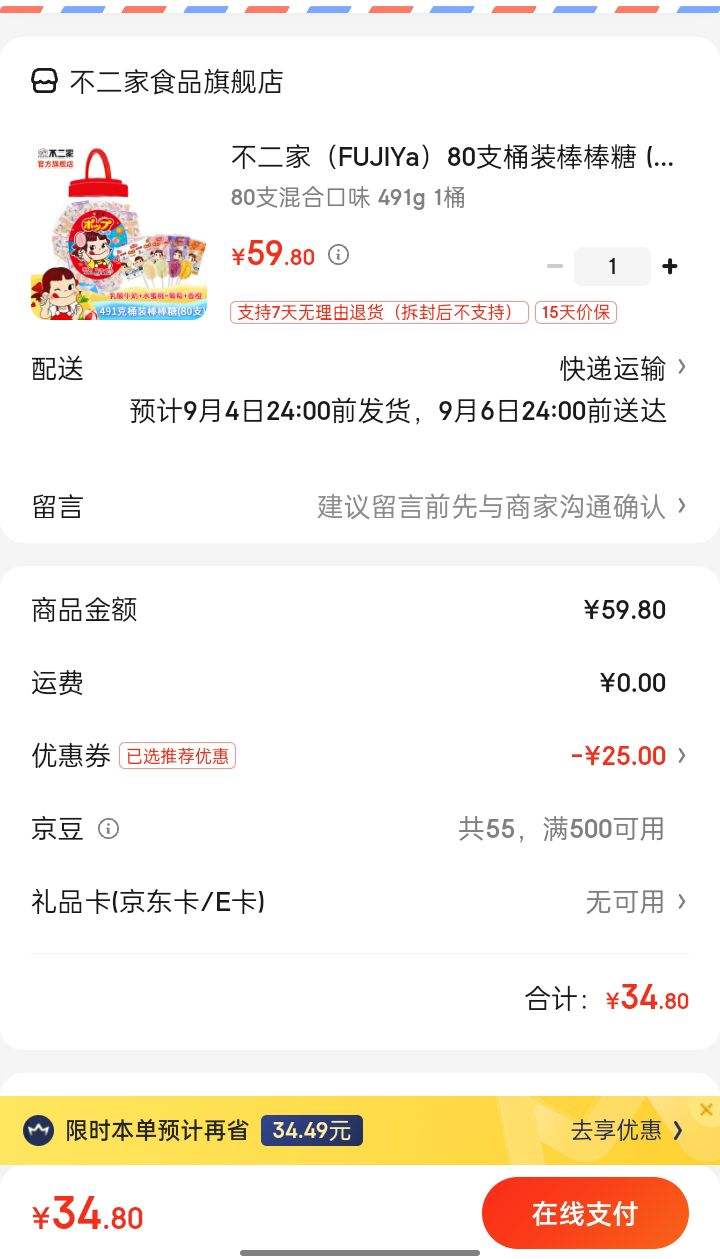Screen dimensions: 720x1259
Task: Click the quantity field showing 1
Action: click(612, 266)
